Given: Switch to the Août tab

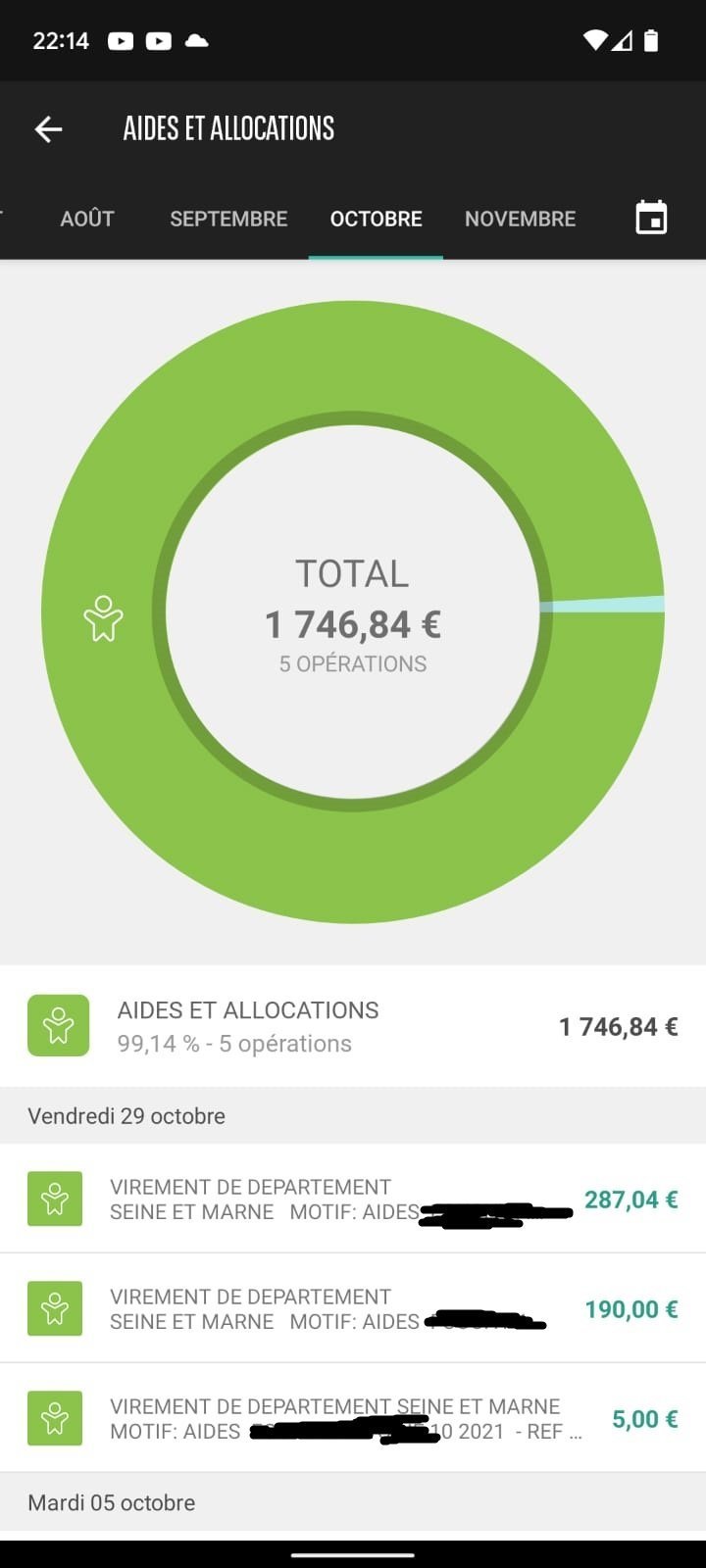Looking at the screenshot, I should point(87,219).
